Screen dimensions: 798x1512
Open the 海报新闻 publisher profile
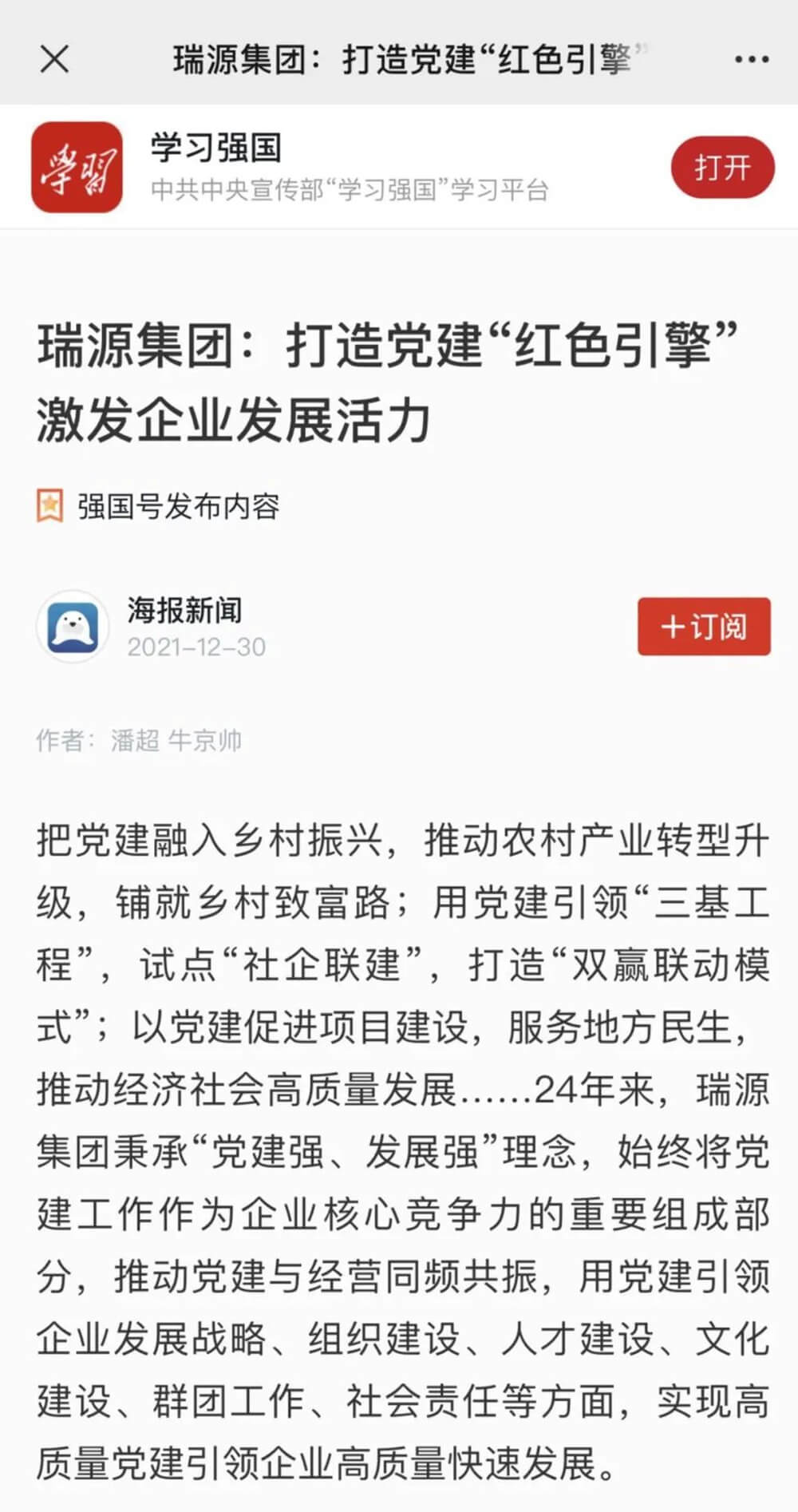point(185,611)
